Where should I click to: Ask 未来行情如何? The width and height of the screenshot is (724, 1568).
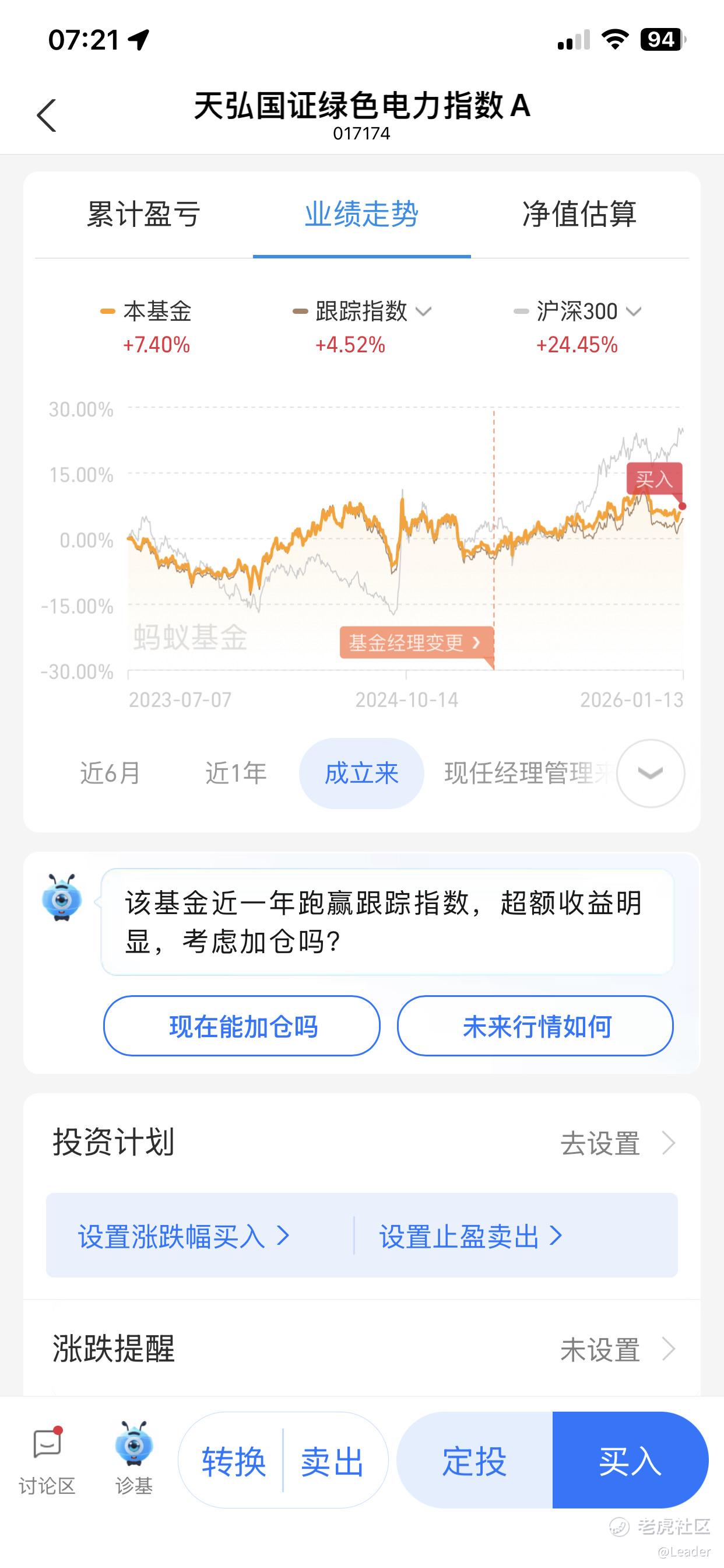tap(535, 1026)
